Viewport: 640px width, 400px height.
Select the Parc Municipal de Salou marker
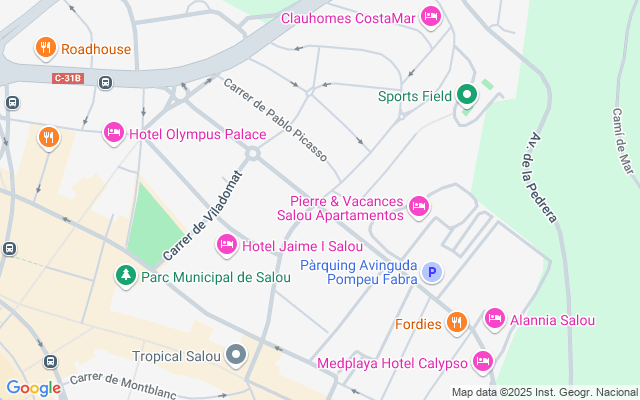pyautogui.click(x=126, y=275)
